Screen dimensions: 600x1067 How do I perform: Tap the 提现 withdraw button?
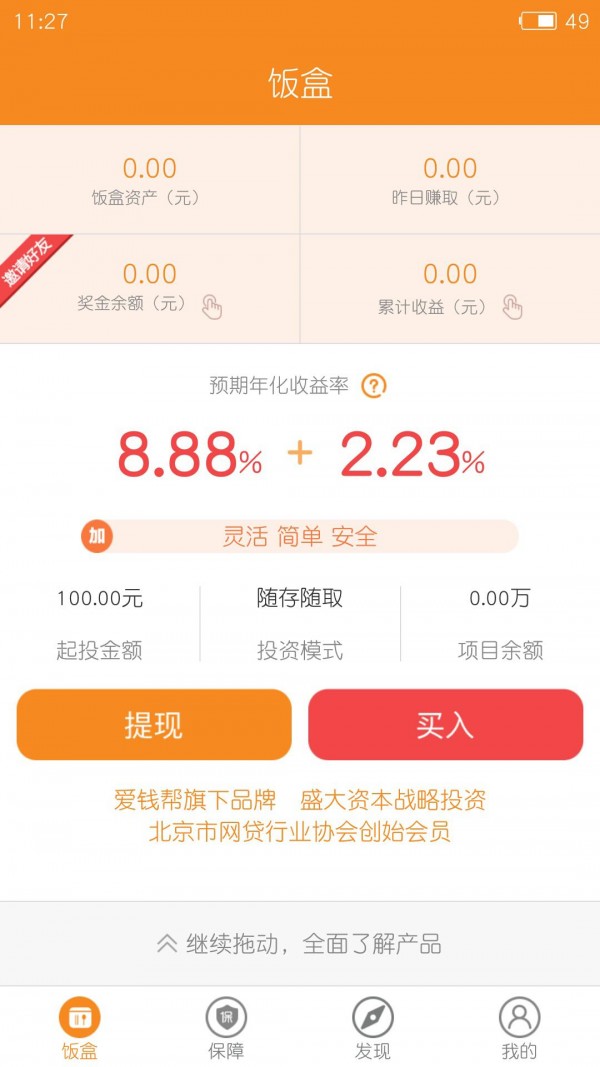pos(154,725)
